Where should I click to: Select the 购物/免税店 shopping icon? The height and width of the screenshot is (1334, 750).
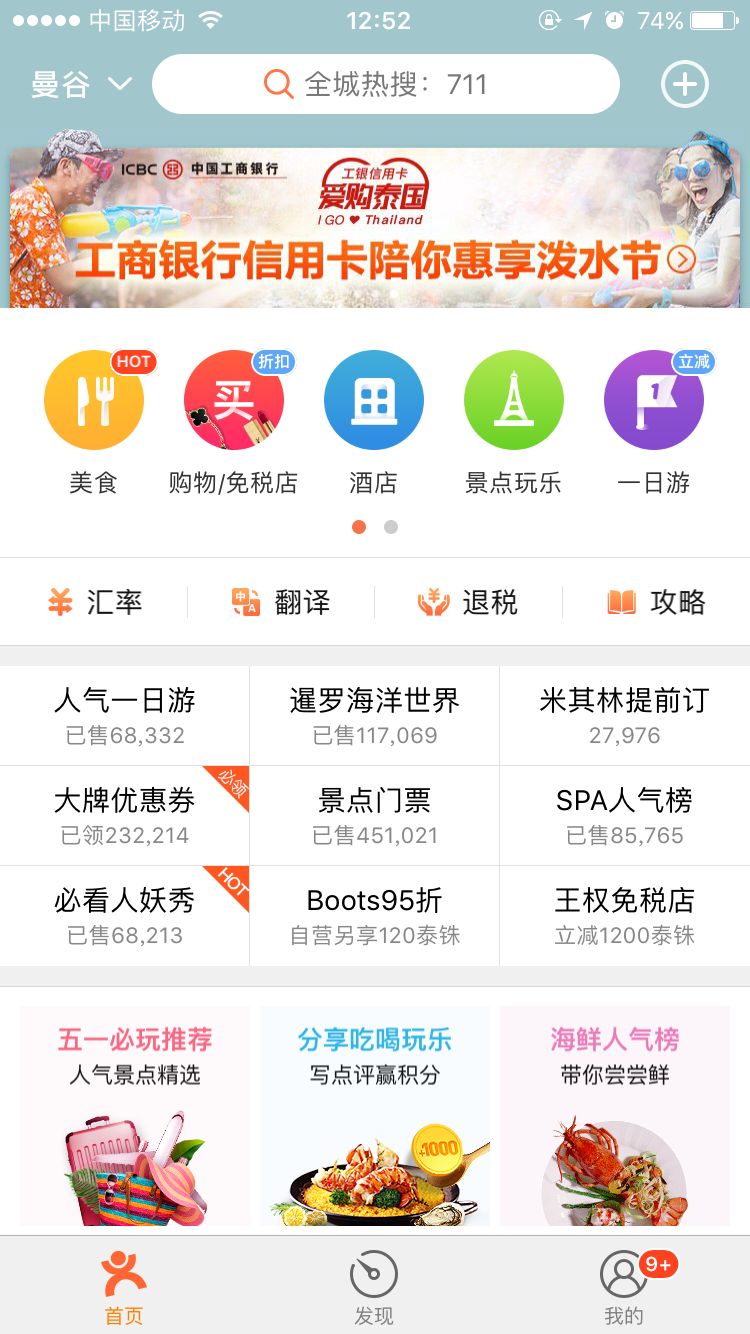[x=234, y=398]
